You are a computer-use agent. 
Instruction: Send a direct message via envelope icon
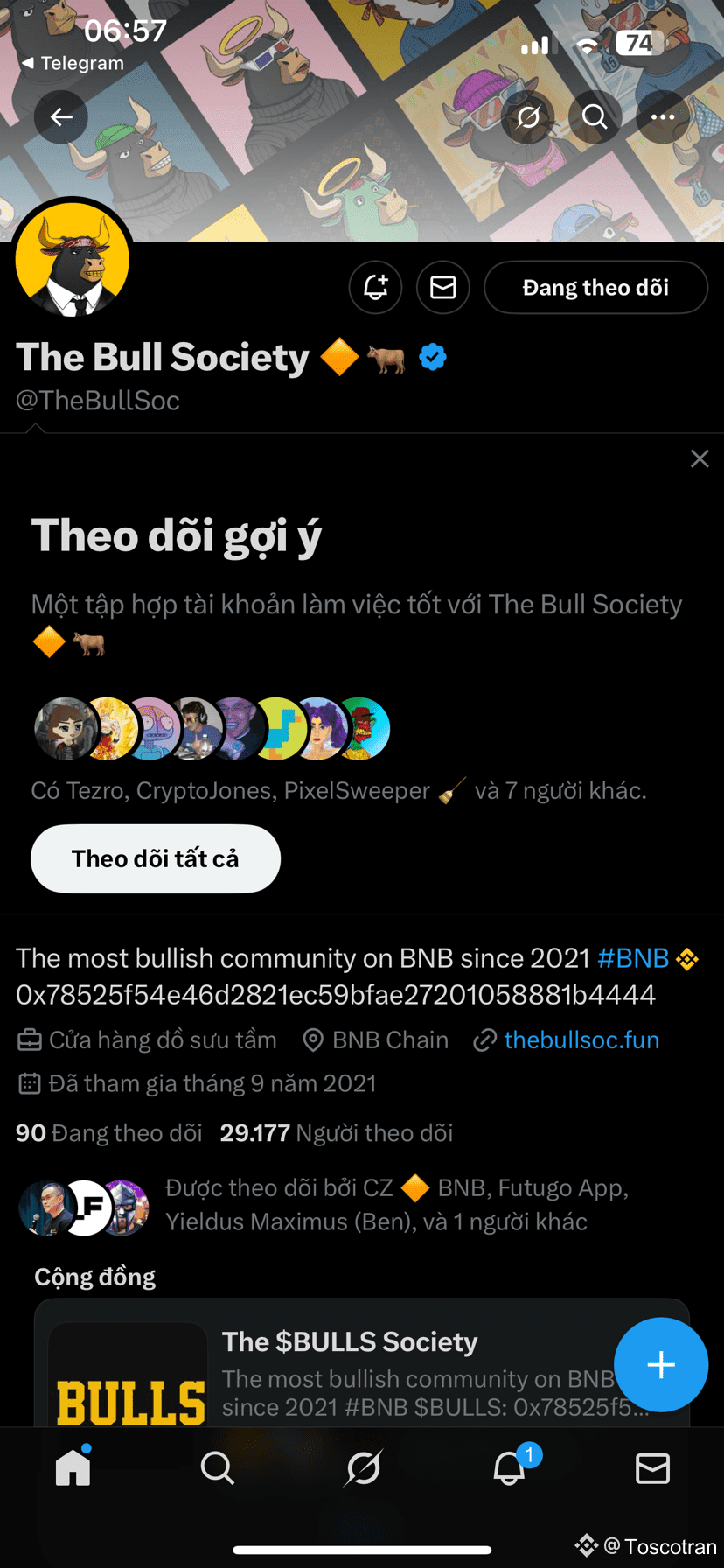[x=442, y=287]
